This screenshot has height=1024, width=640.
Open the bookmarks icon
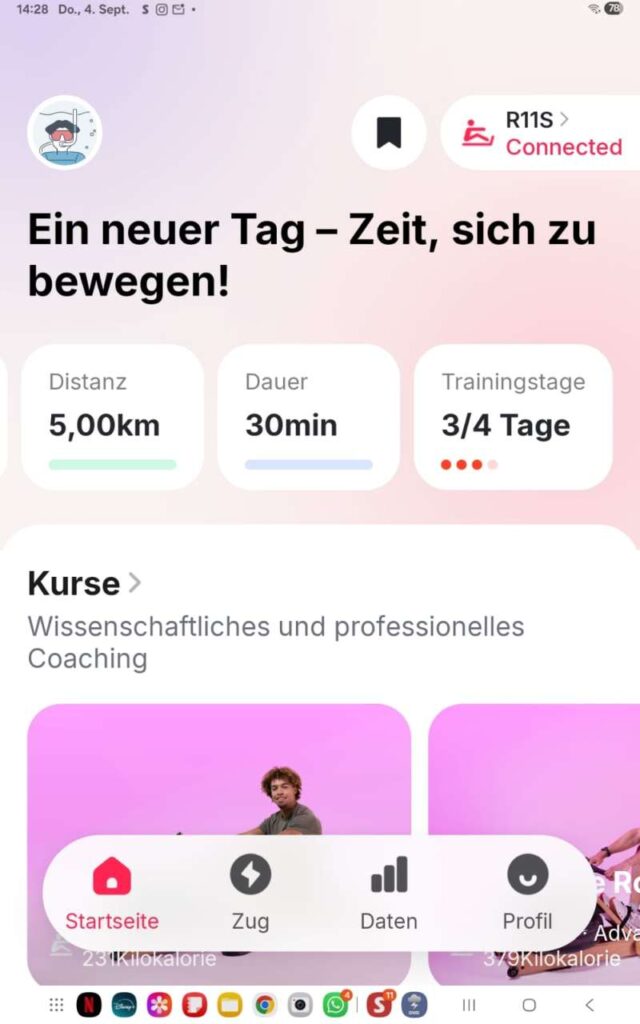[389, 132]
